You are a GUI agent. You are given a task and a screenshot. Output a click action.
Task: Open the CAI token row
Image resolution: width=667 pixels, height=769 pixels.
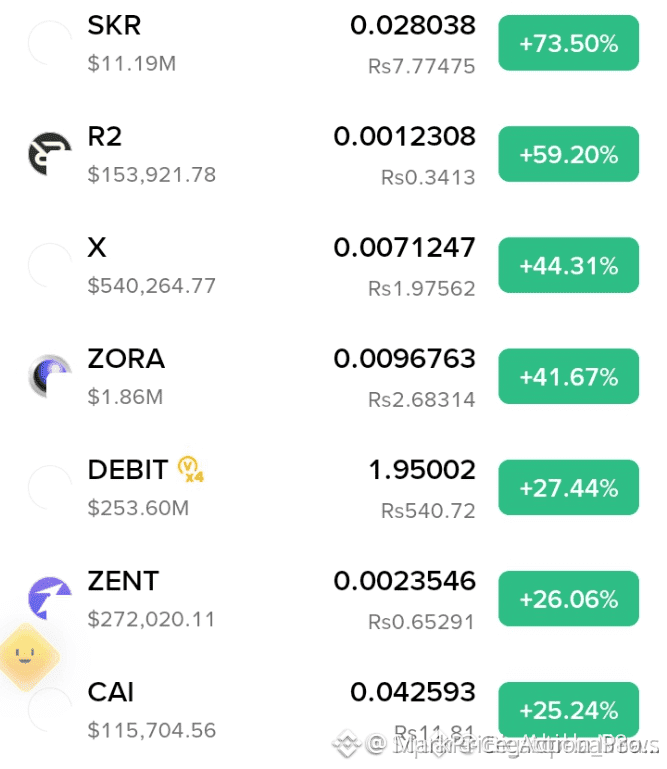(x=334, y=710)
